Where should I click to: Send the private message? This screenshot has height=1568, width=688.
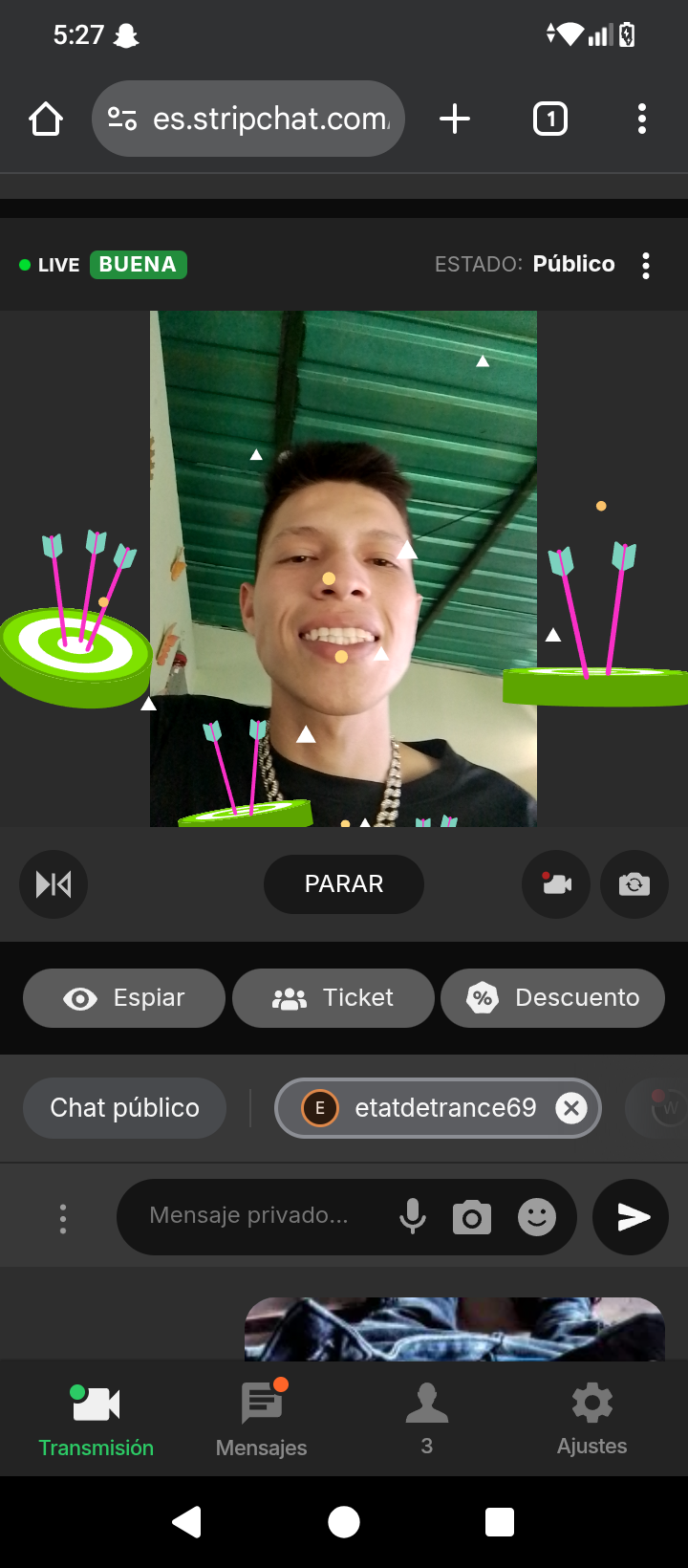(x=631, y=1217)
